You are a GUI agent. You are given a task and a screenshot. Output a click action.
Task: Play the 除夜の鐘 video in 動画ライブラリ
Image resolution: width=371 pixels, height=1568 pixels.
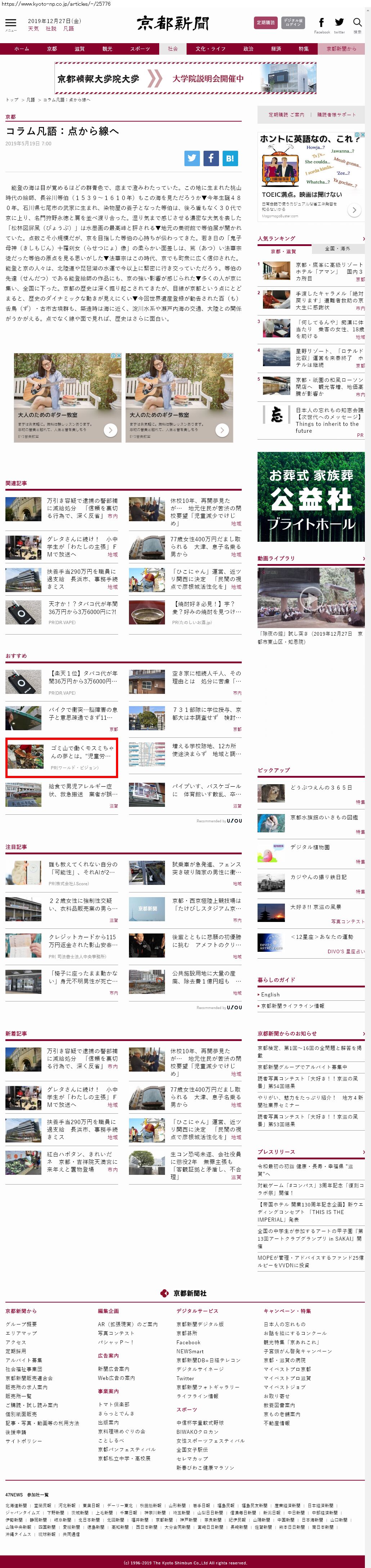coord(311,599)
